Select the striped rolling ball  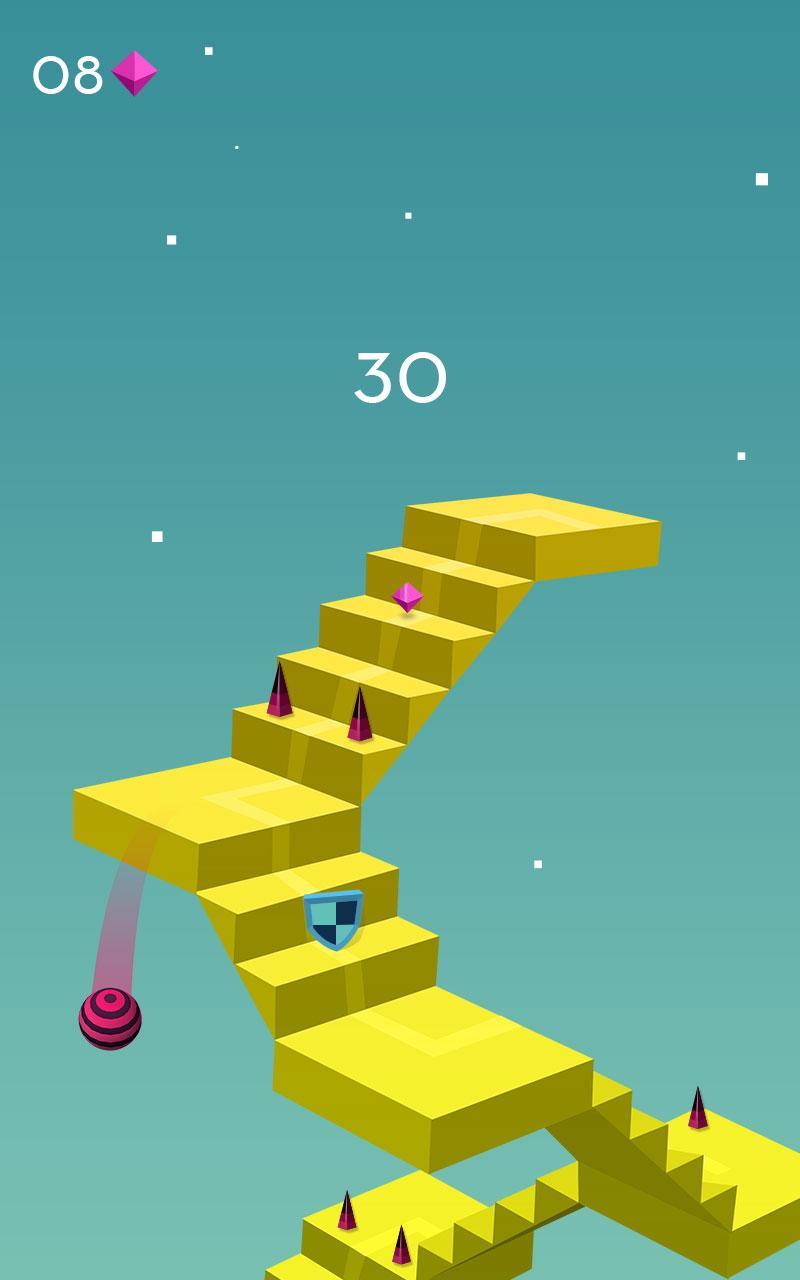pos(110,1017)
